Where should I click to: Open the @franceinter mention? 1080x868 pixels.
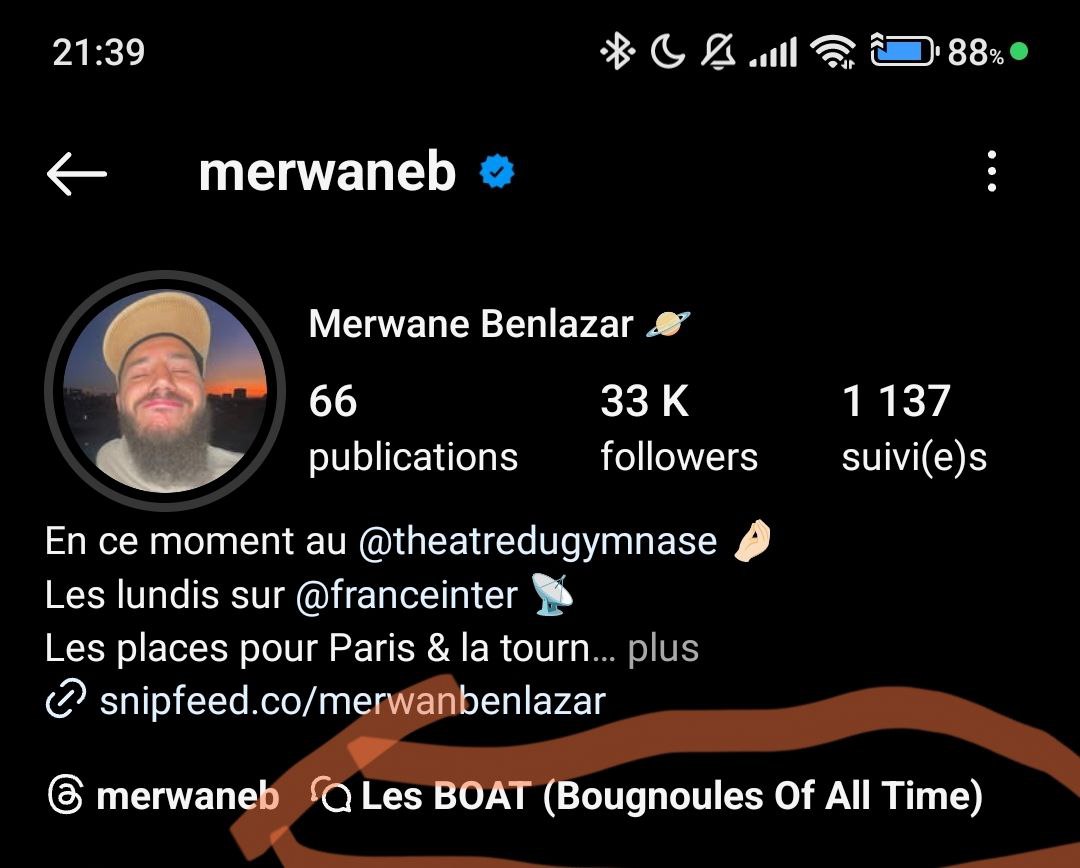[x=406, y=595]
